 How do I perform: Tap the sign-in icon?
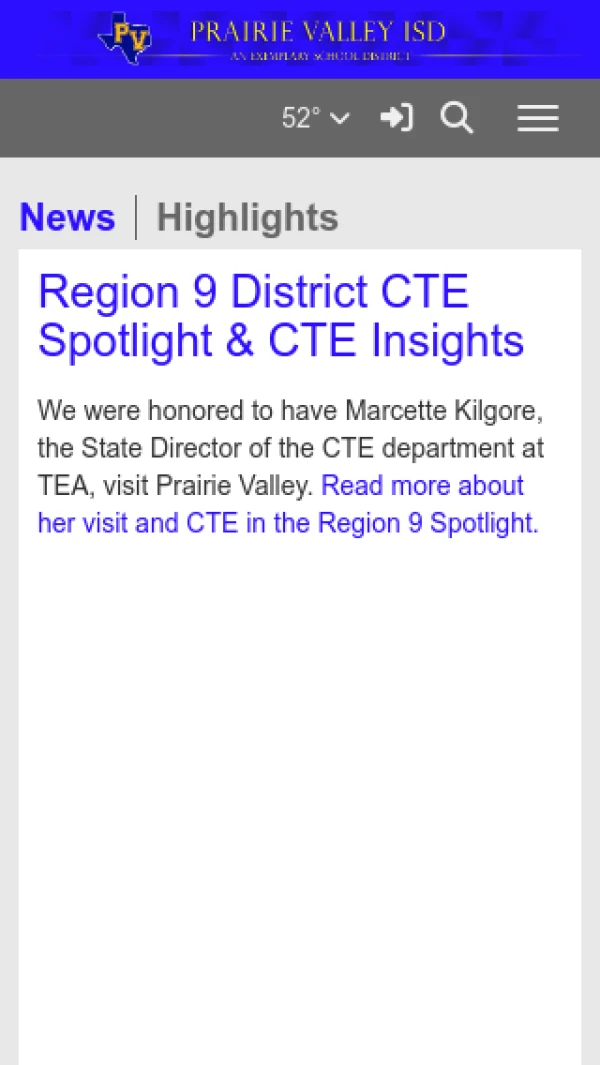396,118
